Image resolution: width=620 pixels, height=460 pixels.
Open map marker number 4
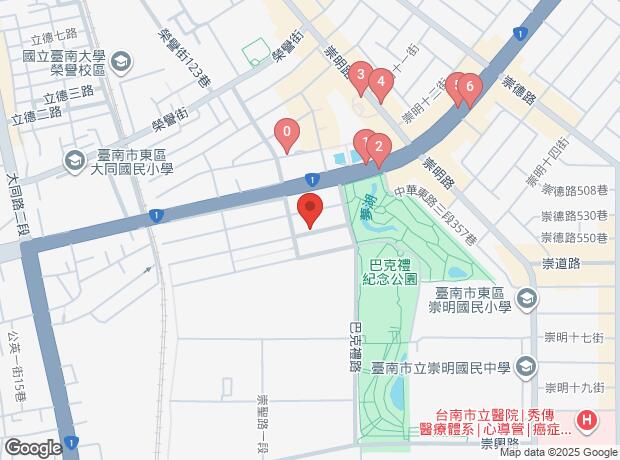pos(380,82)
